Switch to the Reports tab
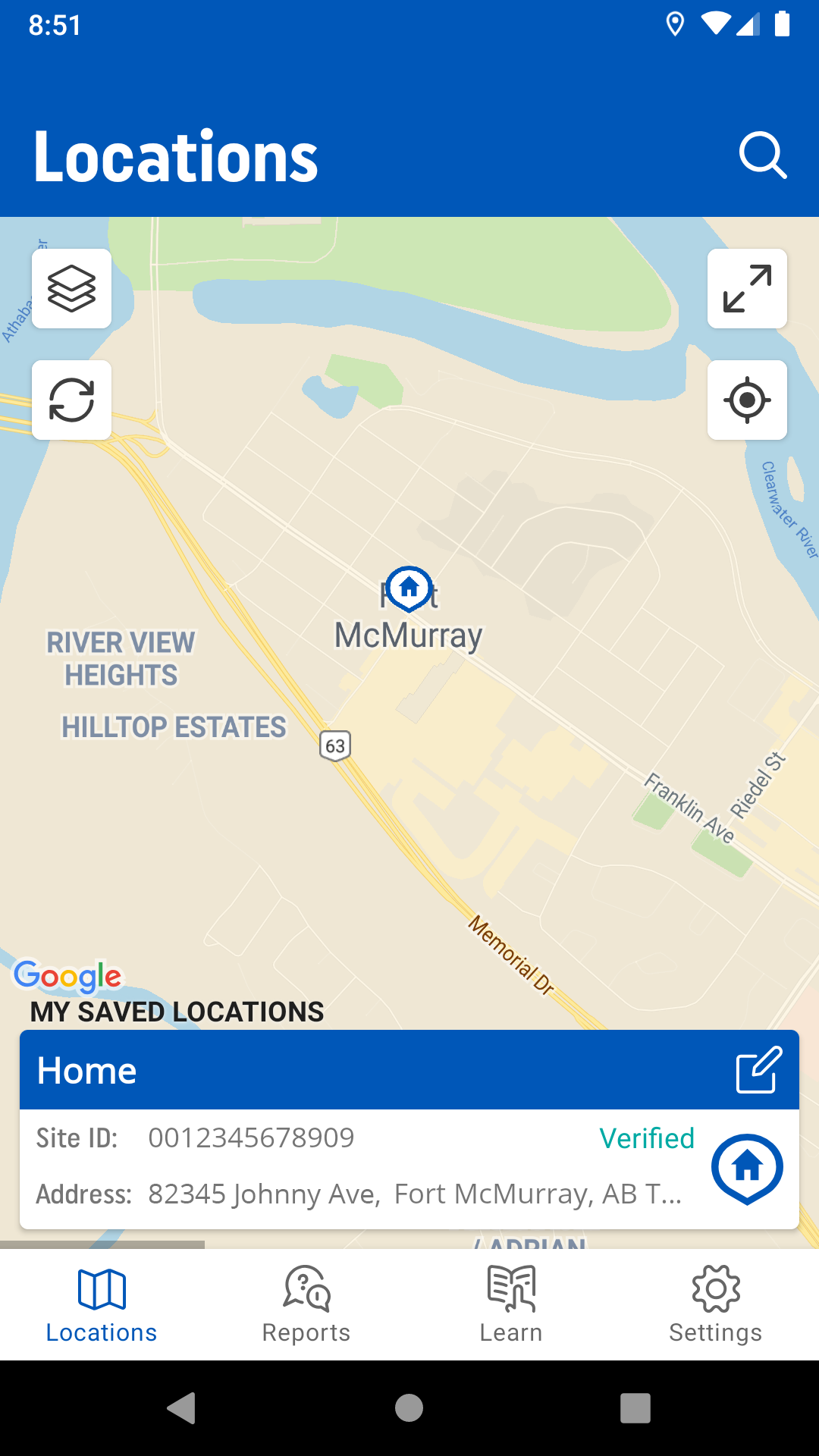This screenshot has height=1456, width=819. 306,1304
